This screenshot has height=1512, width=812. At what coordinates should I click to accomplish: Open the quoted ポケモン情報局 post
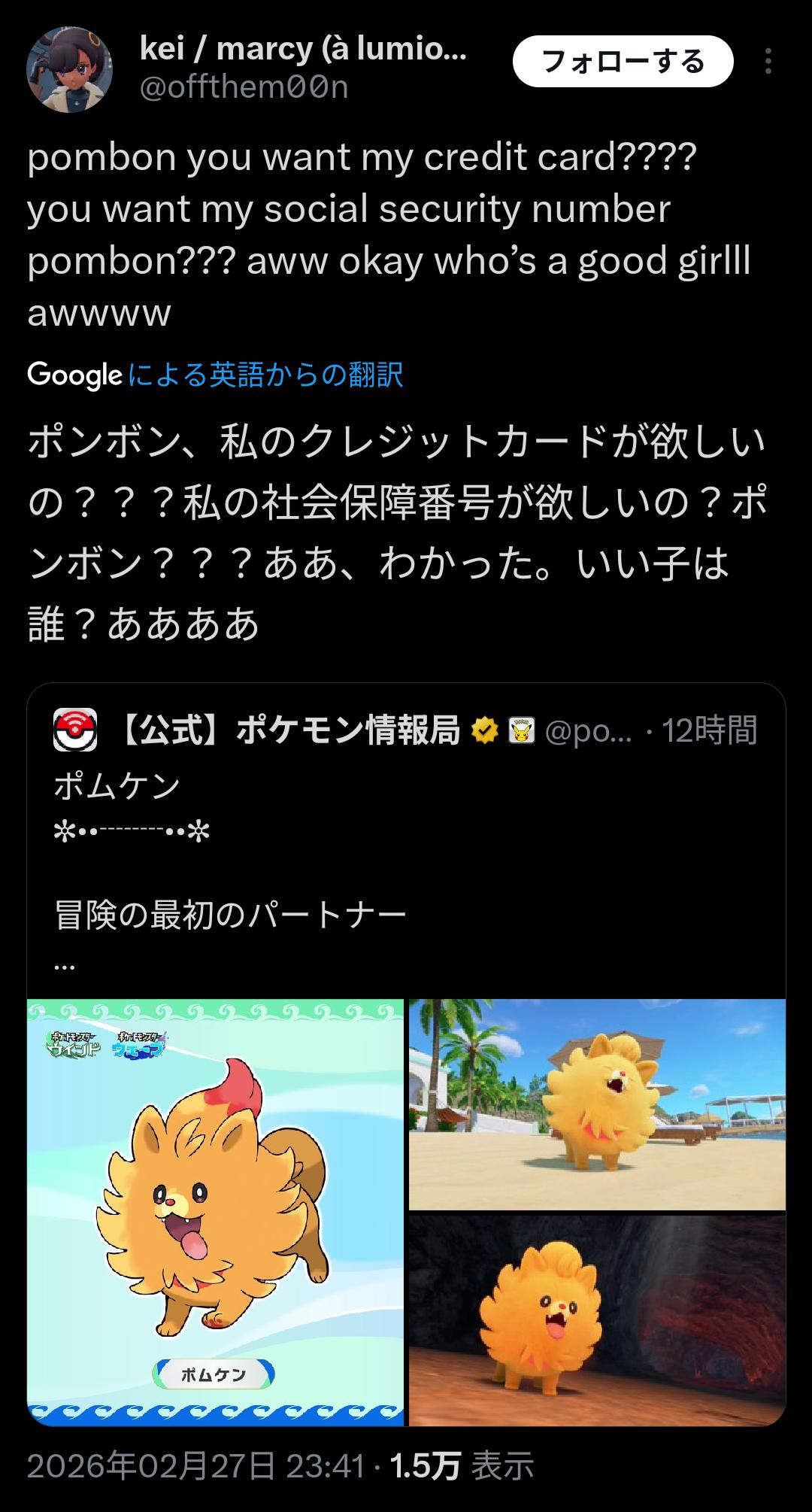point(406,850)
